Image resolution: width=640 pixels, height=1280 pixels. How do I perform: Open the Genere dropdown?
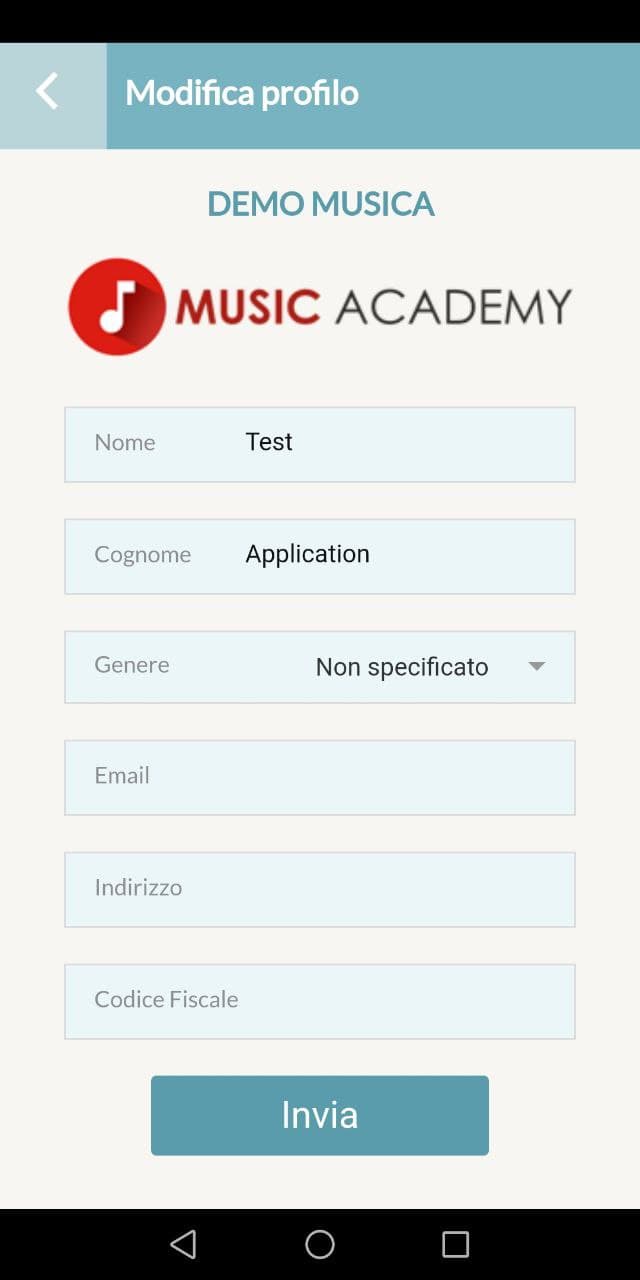tap(320, 667)
